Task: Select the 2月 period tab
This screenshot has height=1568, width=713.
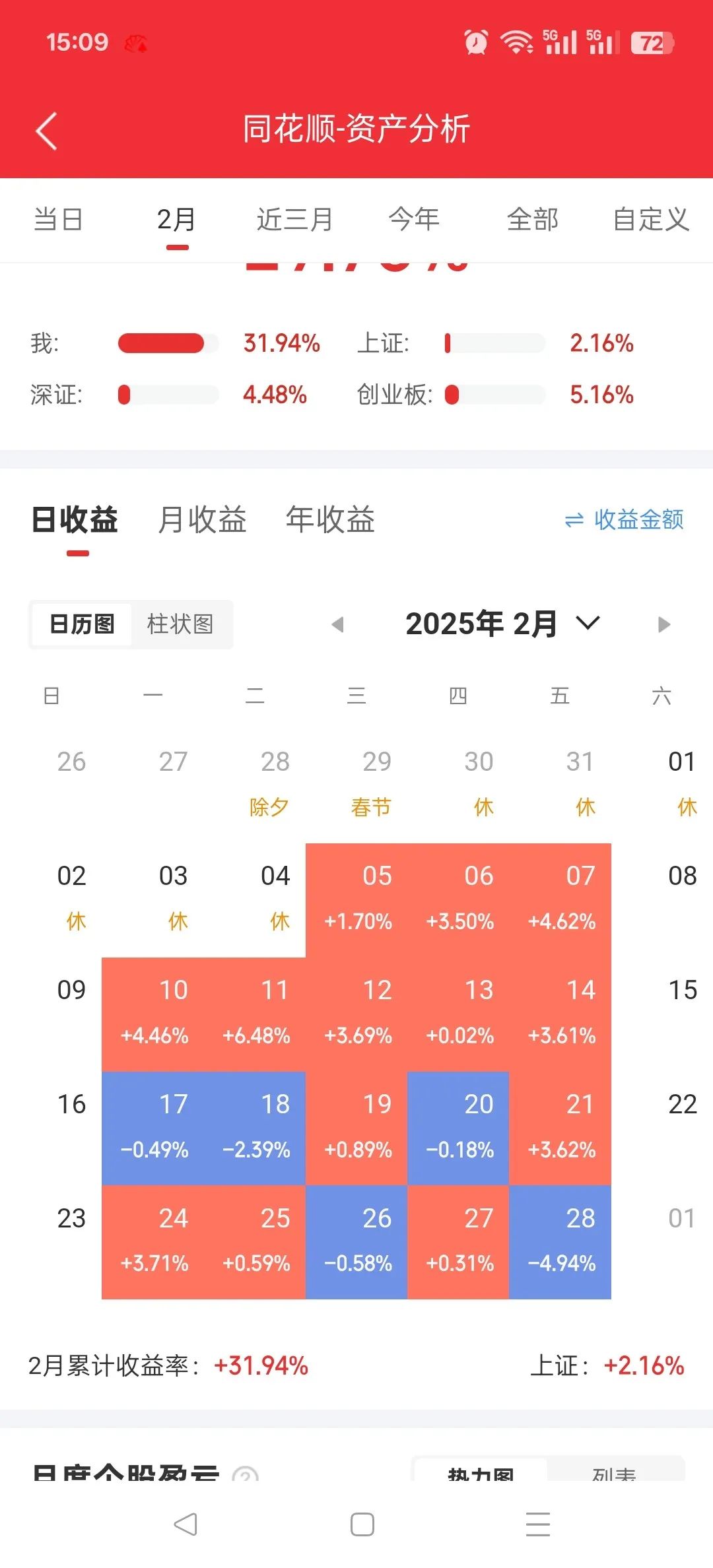Action: 176,219
